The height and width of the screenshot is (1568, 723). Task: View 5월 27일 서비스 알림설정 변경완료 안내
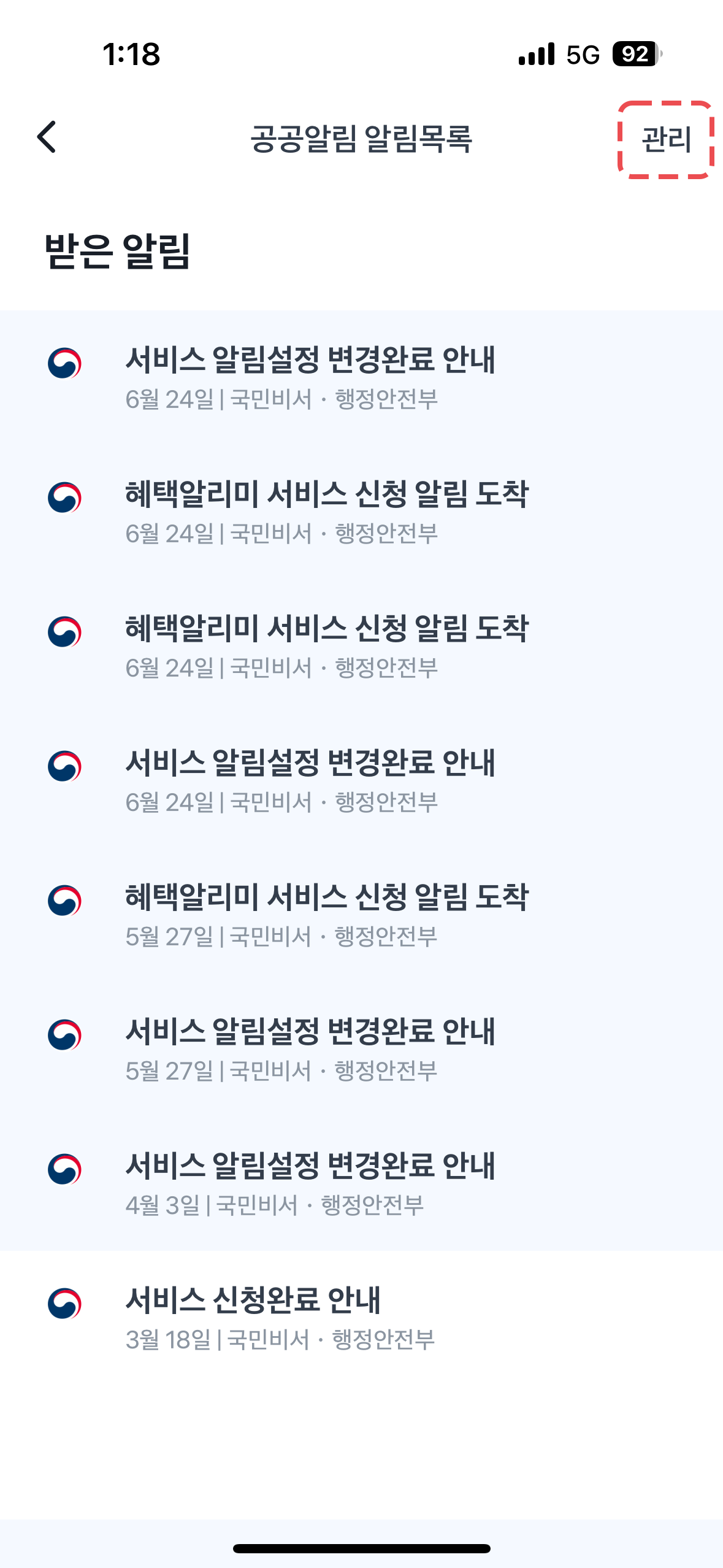click(310, 1048)
